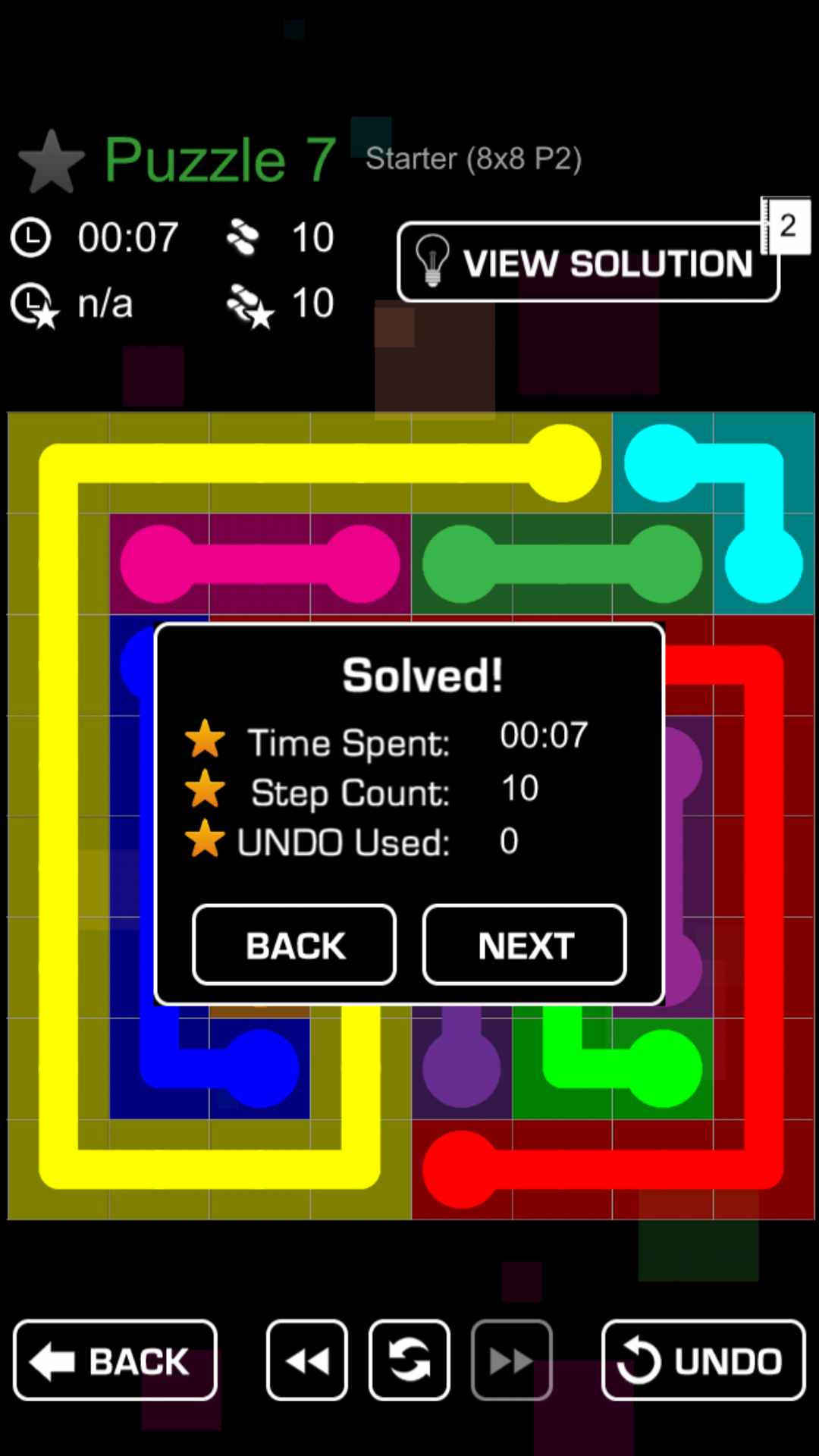819x1456 pixels.
Task: Open View Solution hint
Action: 588,263
